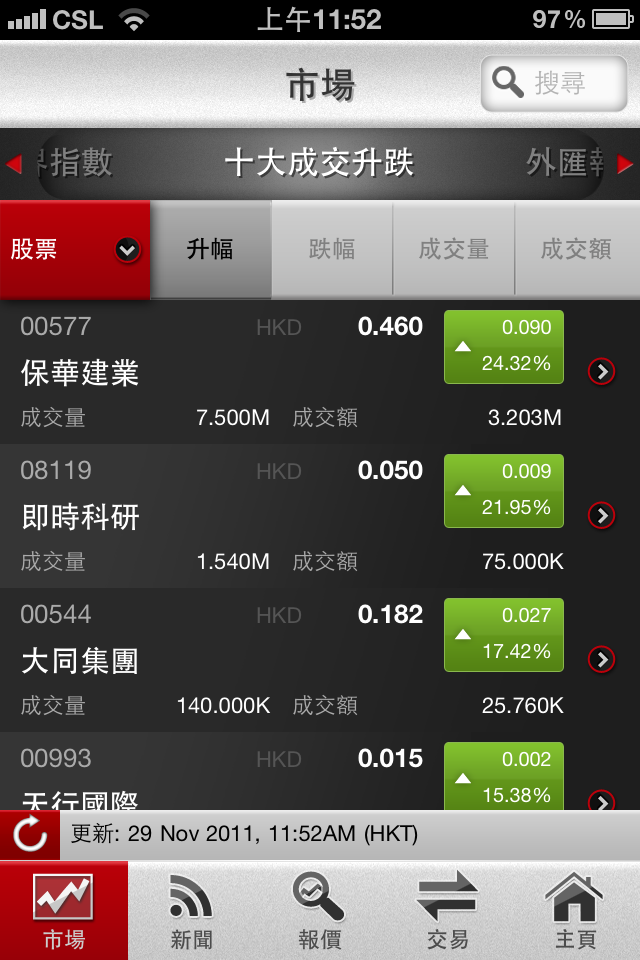The height and width of the screenshot is (960, 640).
Task: Go to previous category with left red arrow
Action: click(14, 164)
